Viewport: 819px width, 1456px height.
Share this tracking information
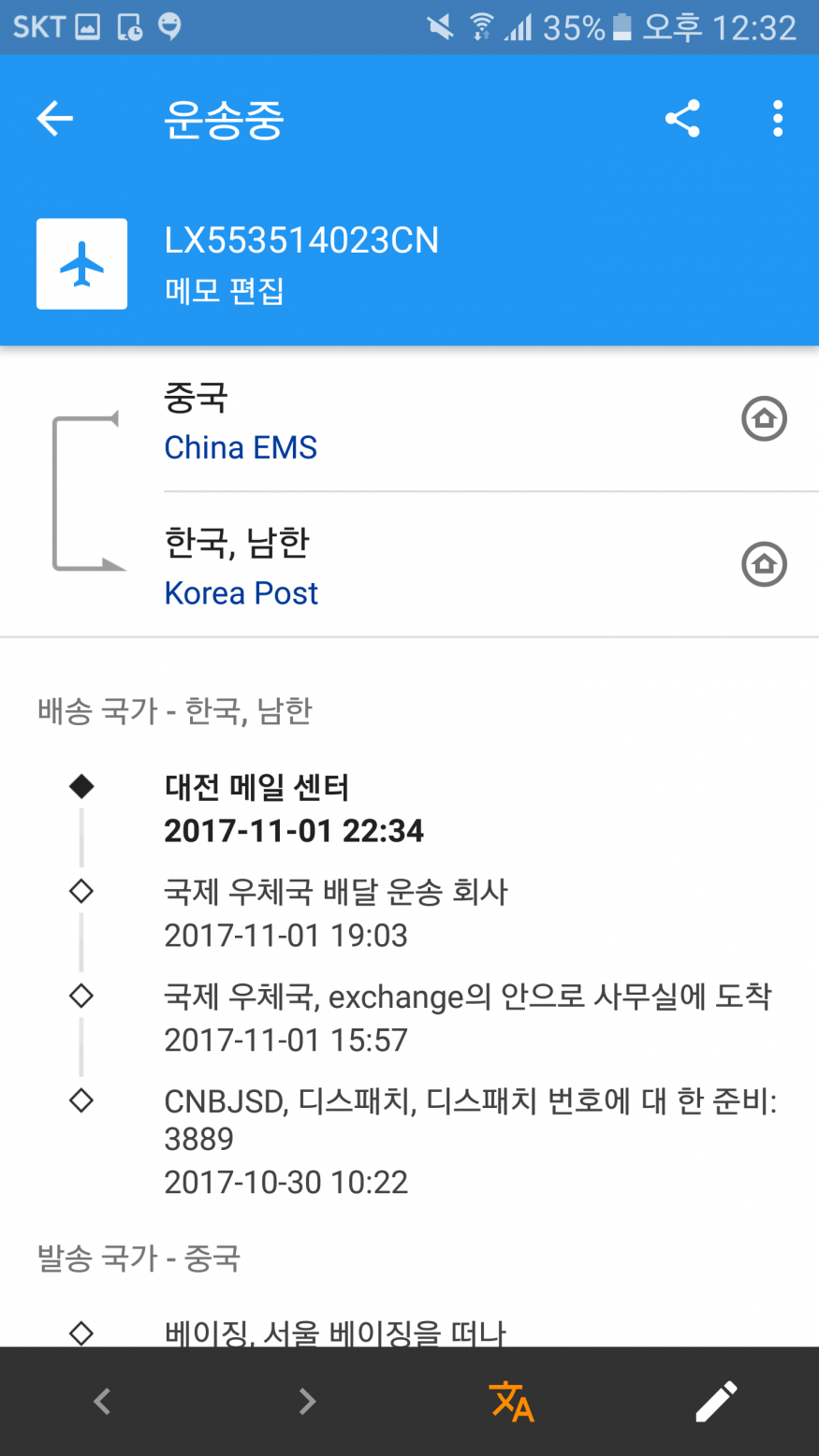pos(682,119)
